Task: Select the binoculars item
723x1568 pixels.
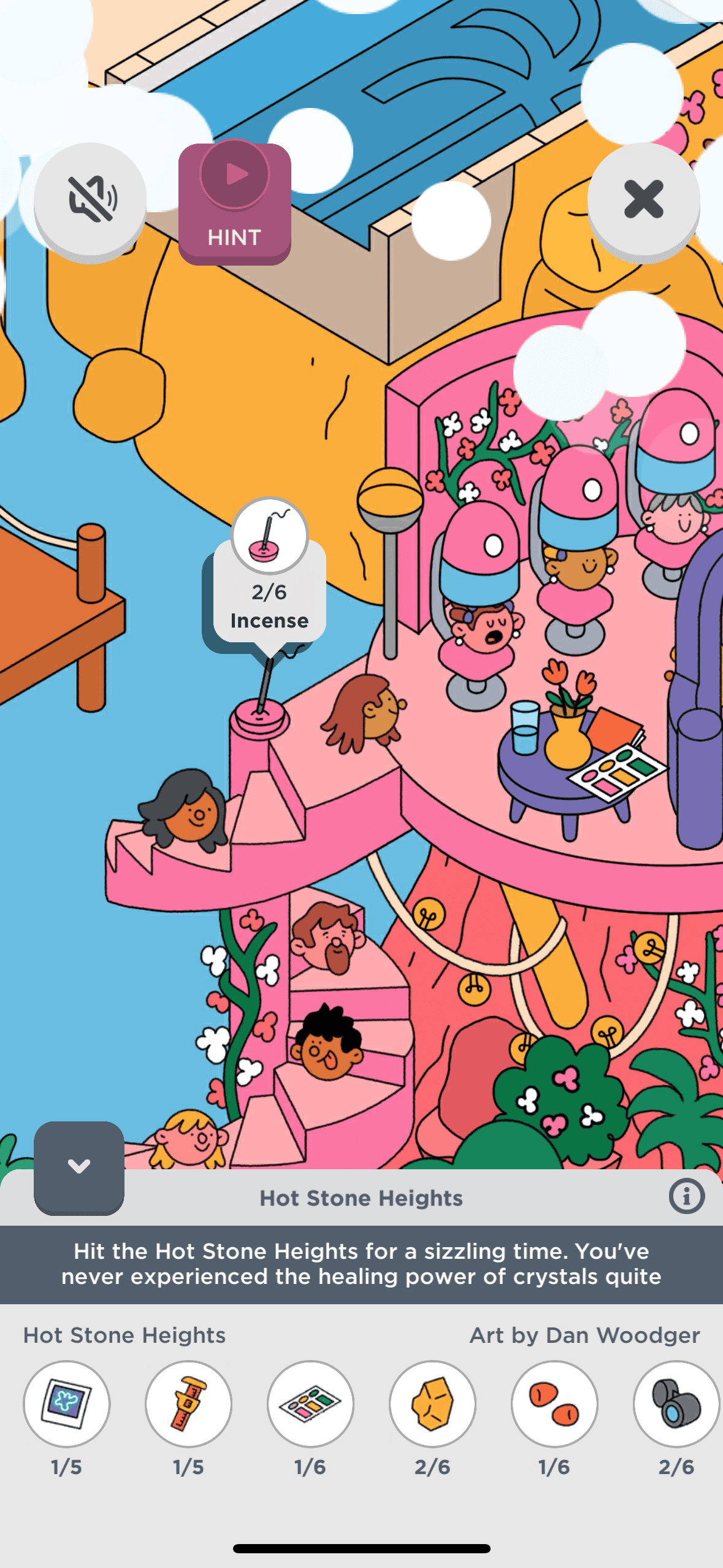Action: coord(676,1403)
